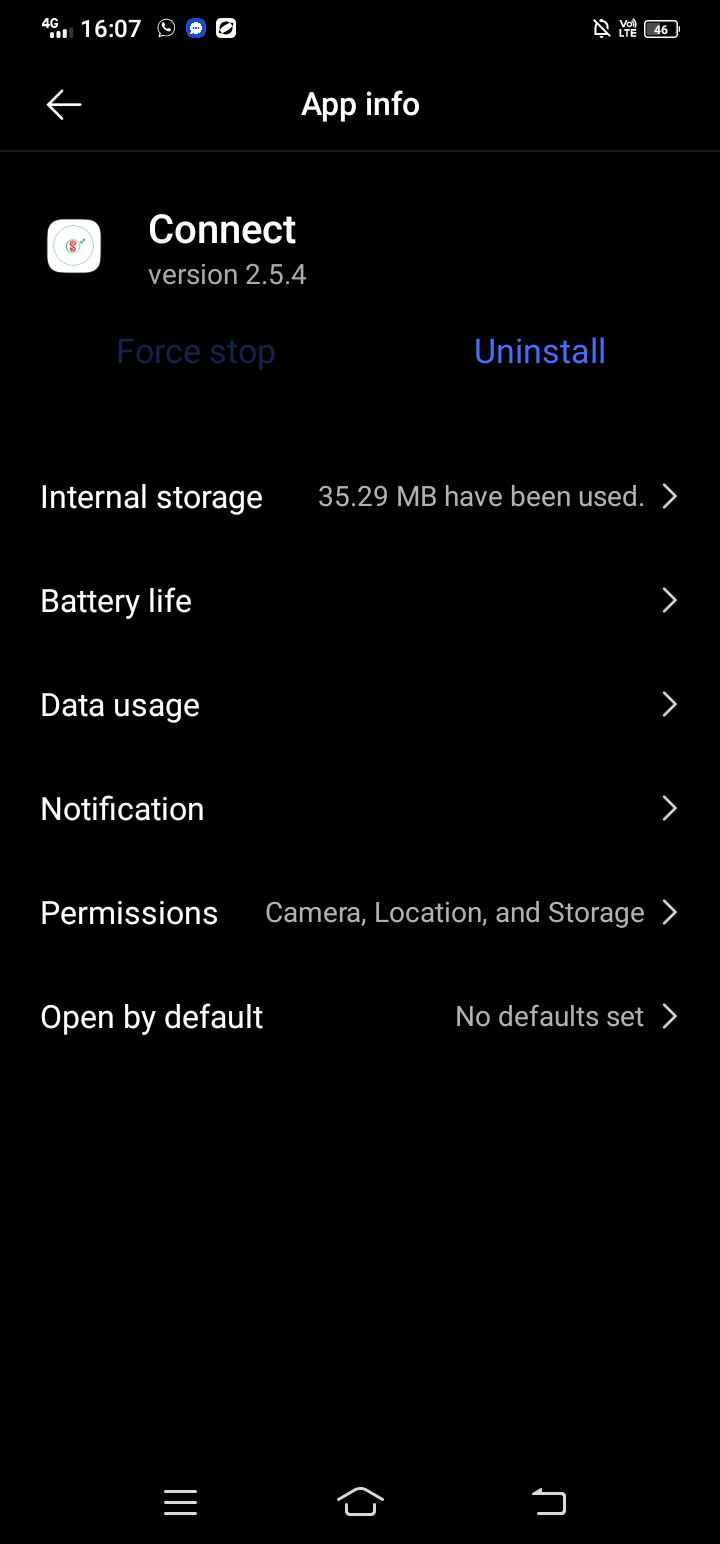Open recent apps from navigation bar
The height and width of the screenshot is (1544, 720).
click(x=180, y=1501)
